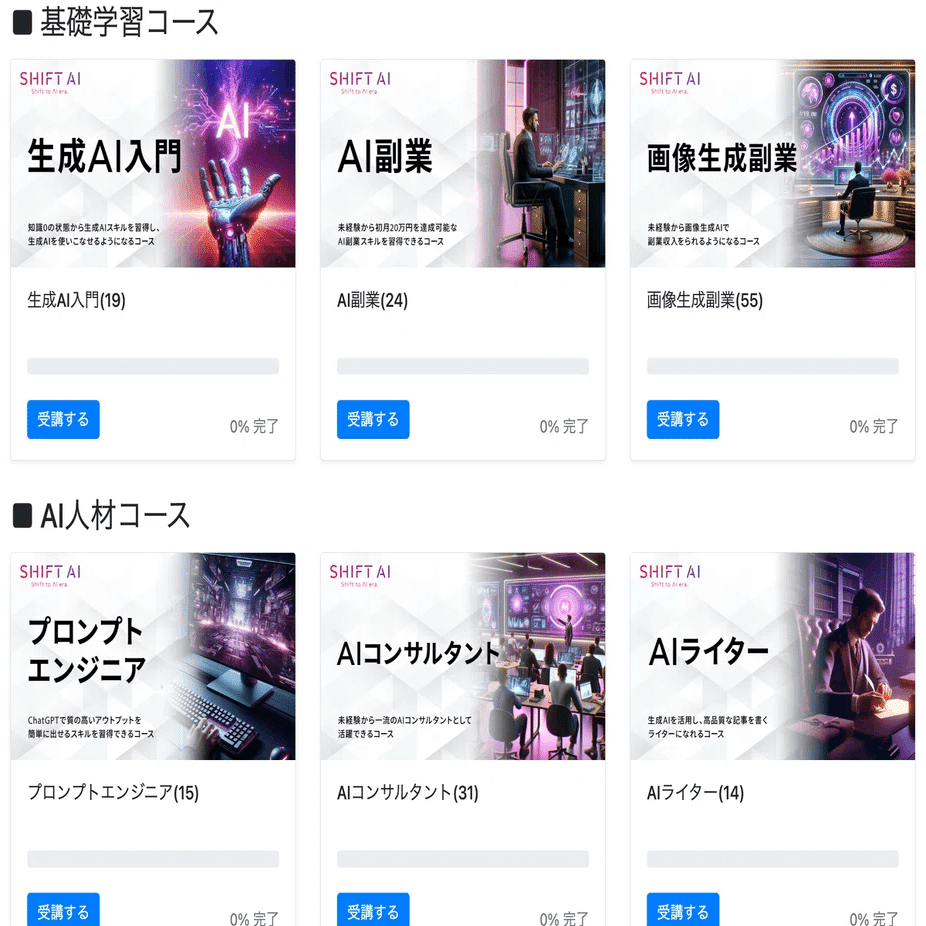Image resolution: width=926 pixels, height=926 pixels.
Task: Open the AI副業 course card image
Action: tap(463, 164)
